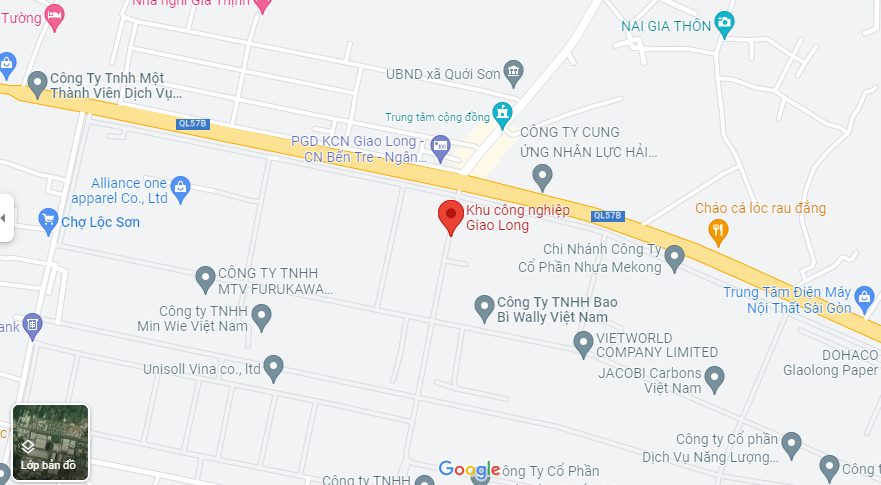Viewport: 881px width, 485px height.
Task: Select VIETWORLD COMPANY LIMITED marker
Action: (584, 344)
